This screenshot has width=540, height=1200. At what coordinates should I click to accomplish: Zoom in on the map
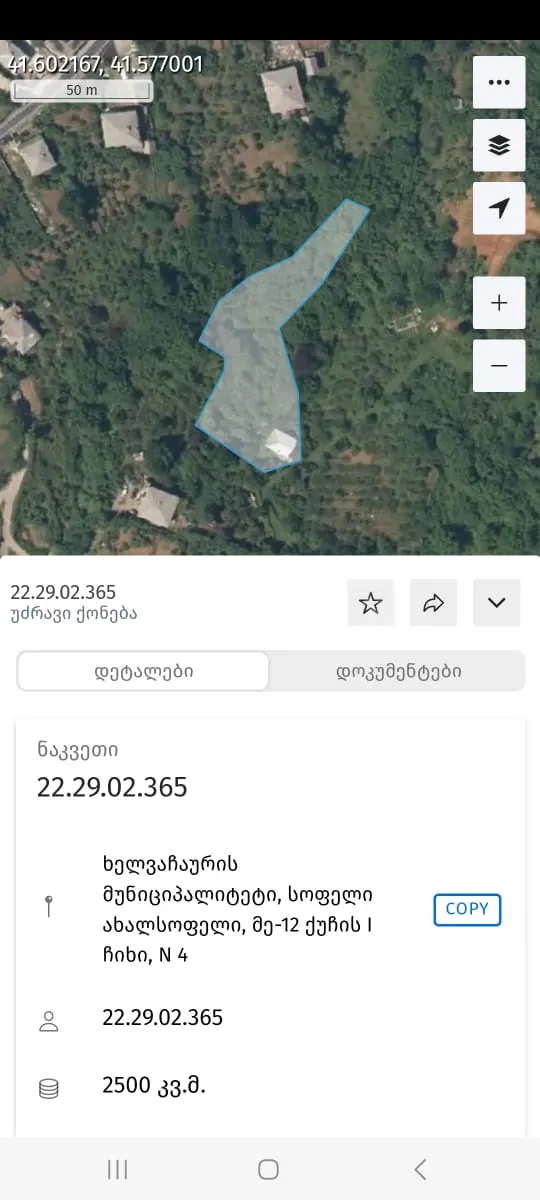pos(499,302)
